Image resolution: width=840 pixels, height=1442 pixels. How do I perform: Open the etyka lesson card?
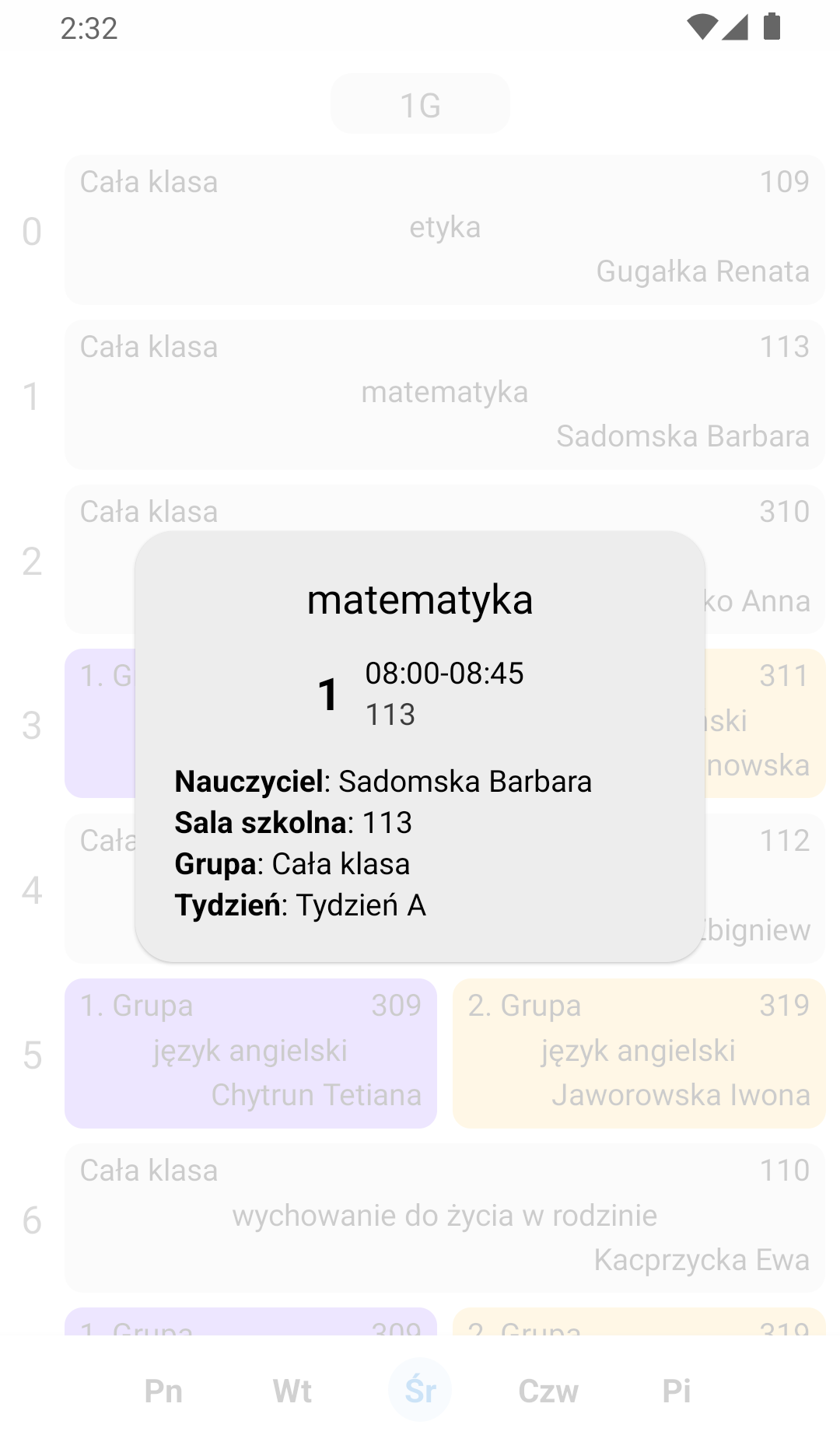(x=444, y=229)
